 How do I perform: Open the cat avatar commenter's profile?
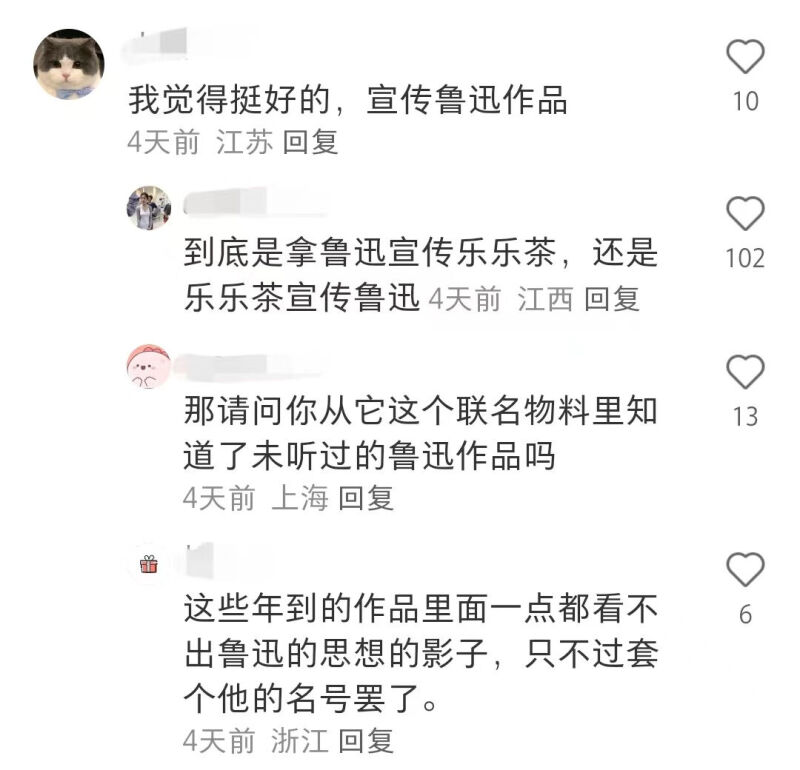69,65
